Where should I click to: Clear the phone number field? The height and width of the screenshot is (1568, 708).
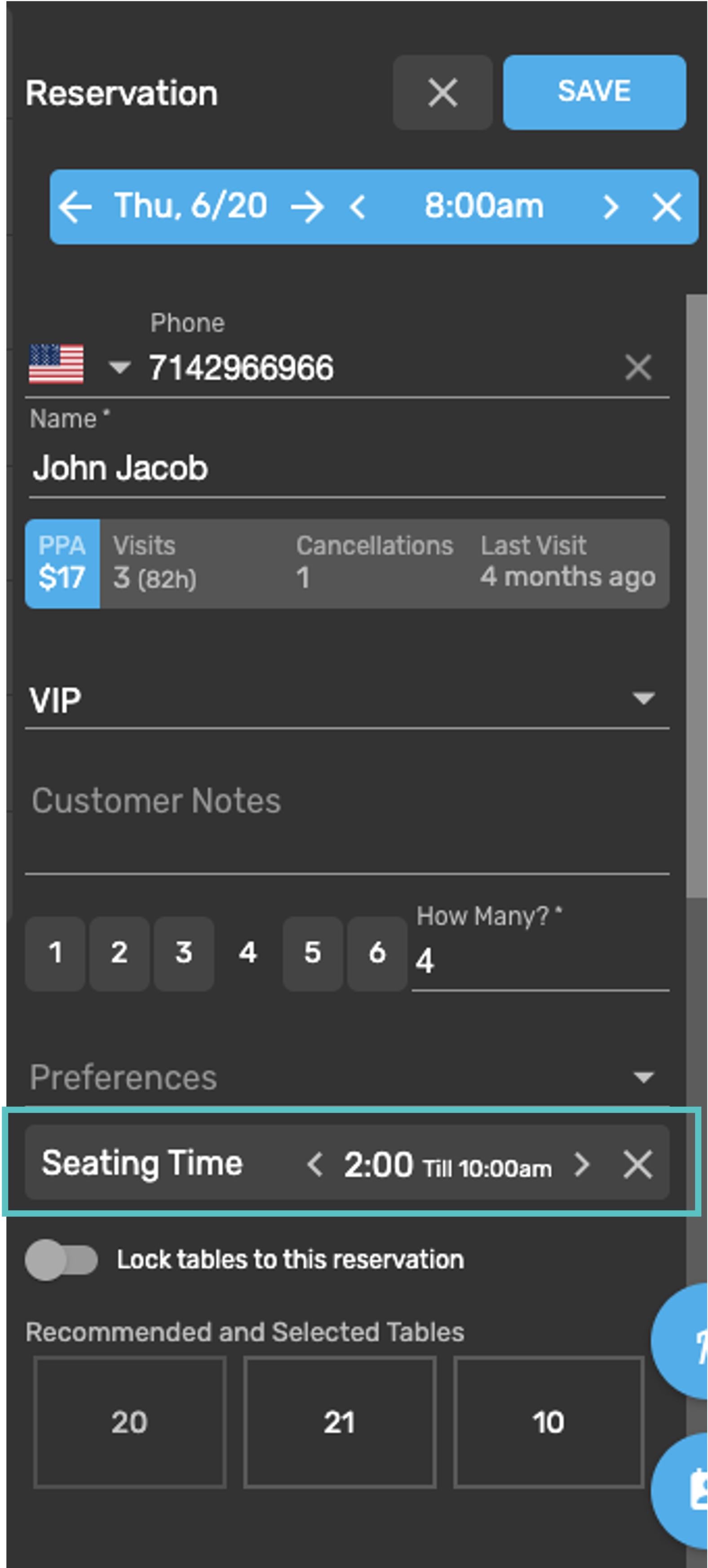[x=637, y=367]
